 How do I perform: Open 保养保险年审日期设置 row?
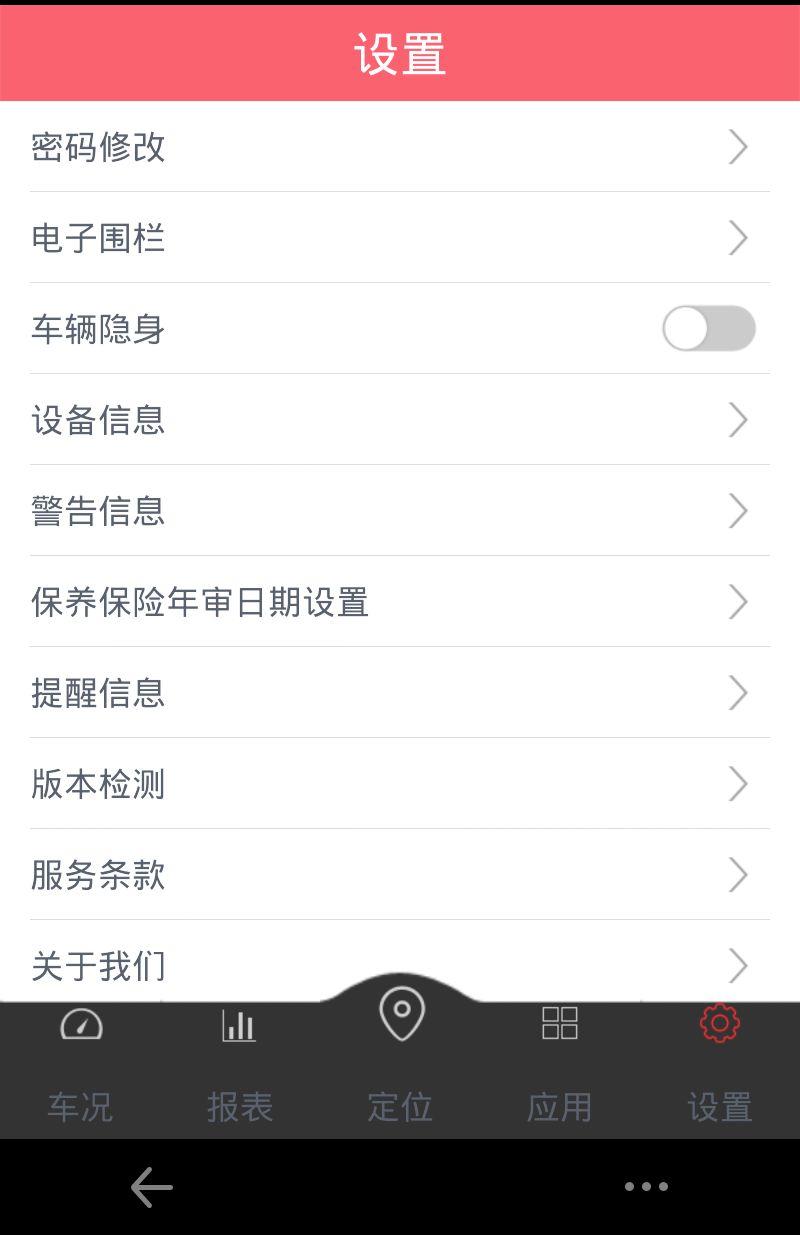point(400,602)
